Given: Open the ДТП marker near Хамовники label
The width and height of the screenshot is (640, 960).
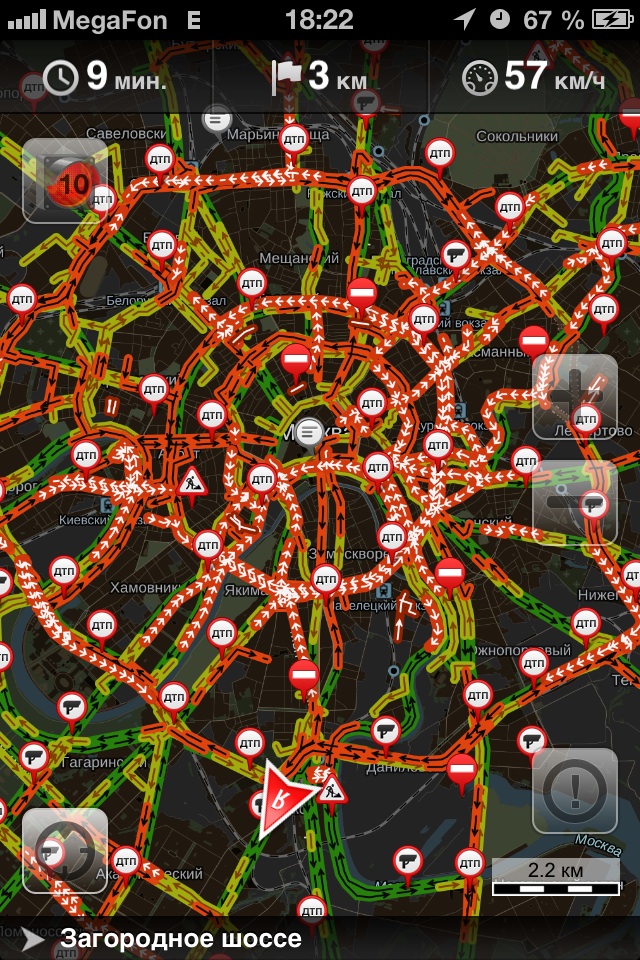Looking at the screenshot, I should coord(64,575).
